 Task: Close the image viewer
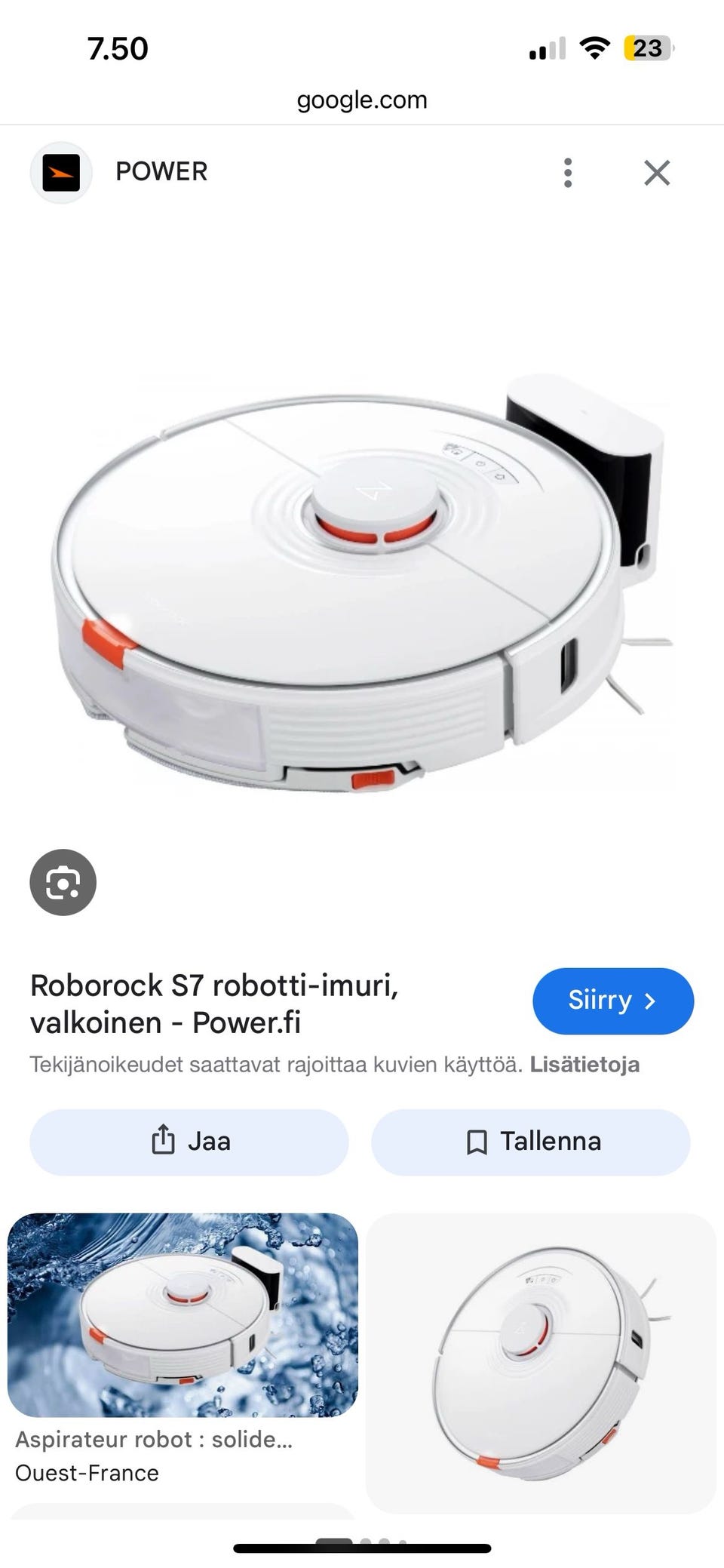click(657, 173)
